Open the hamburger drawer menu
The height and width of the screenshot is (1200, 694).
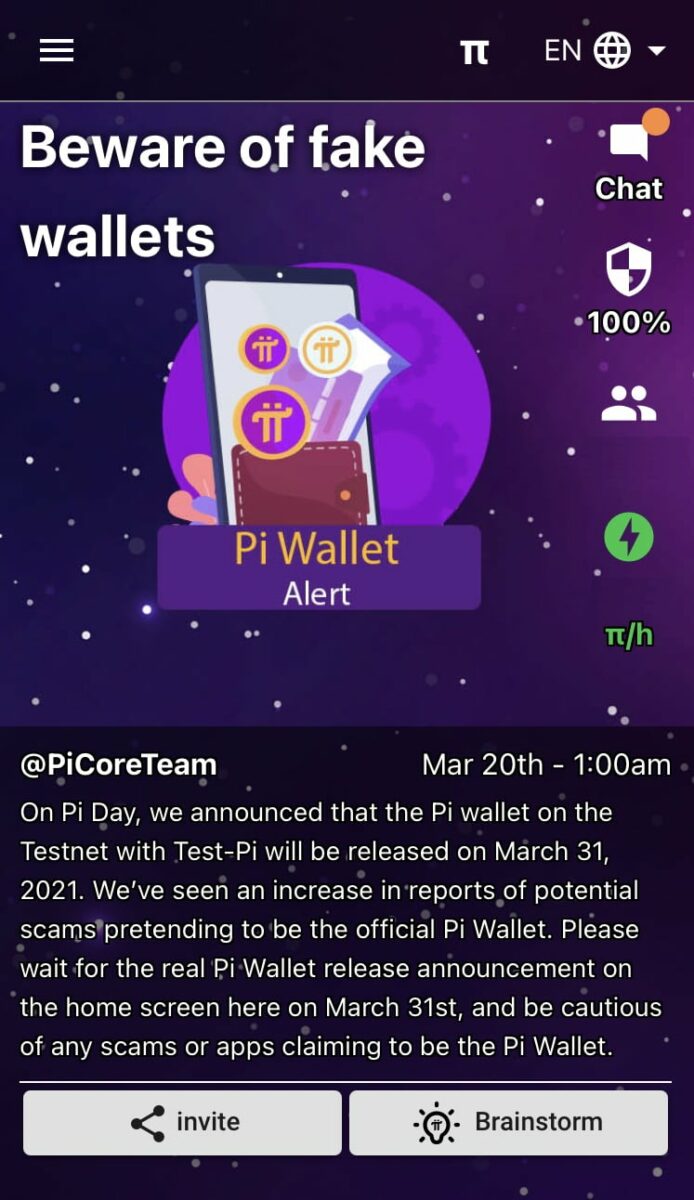(57, 50)
